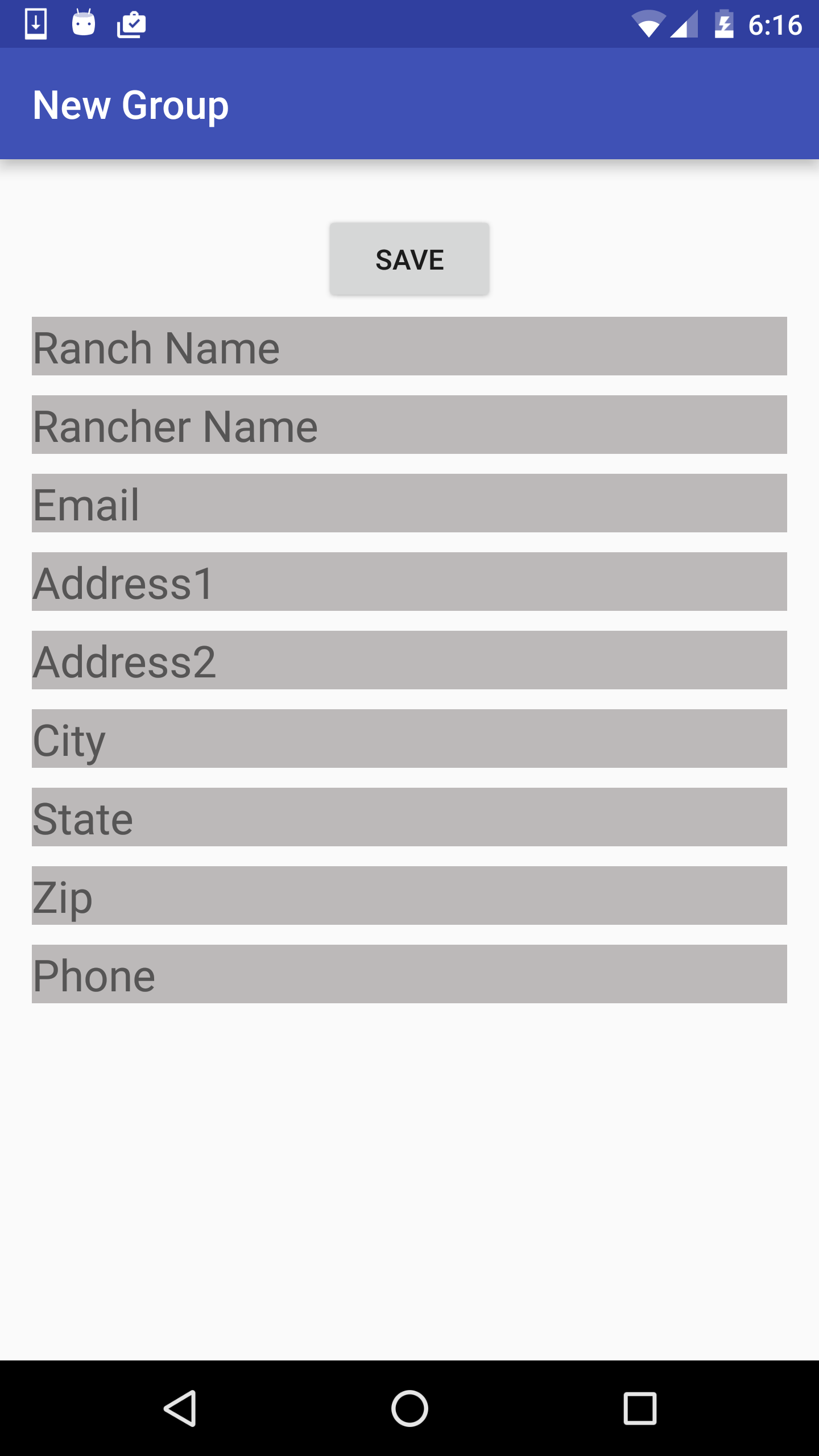Tap the Phone input field

pyautogui.click(x=409, y=974)
